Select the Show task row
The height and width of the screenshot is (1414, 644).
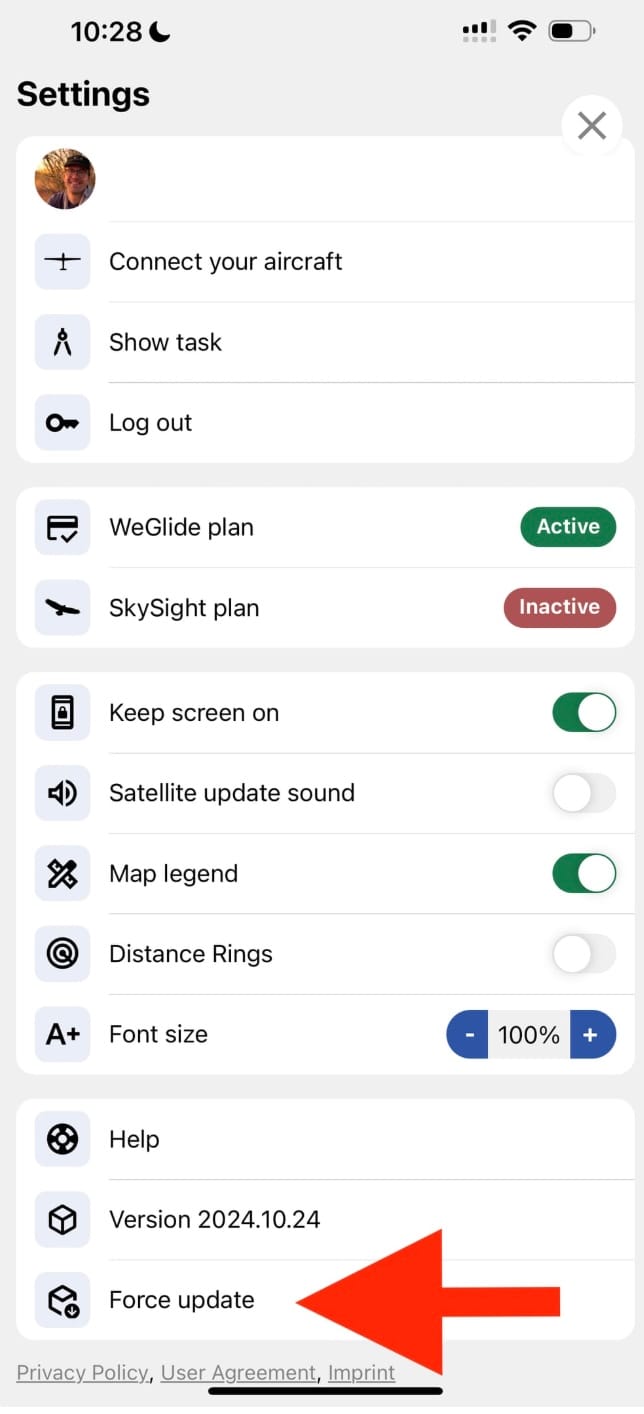click(x=325, y=342)
